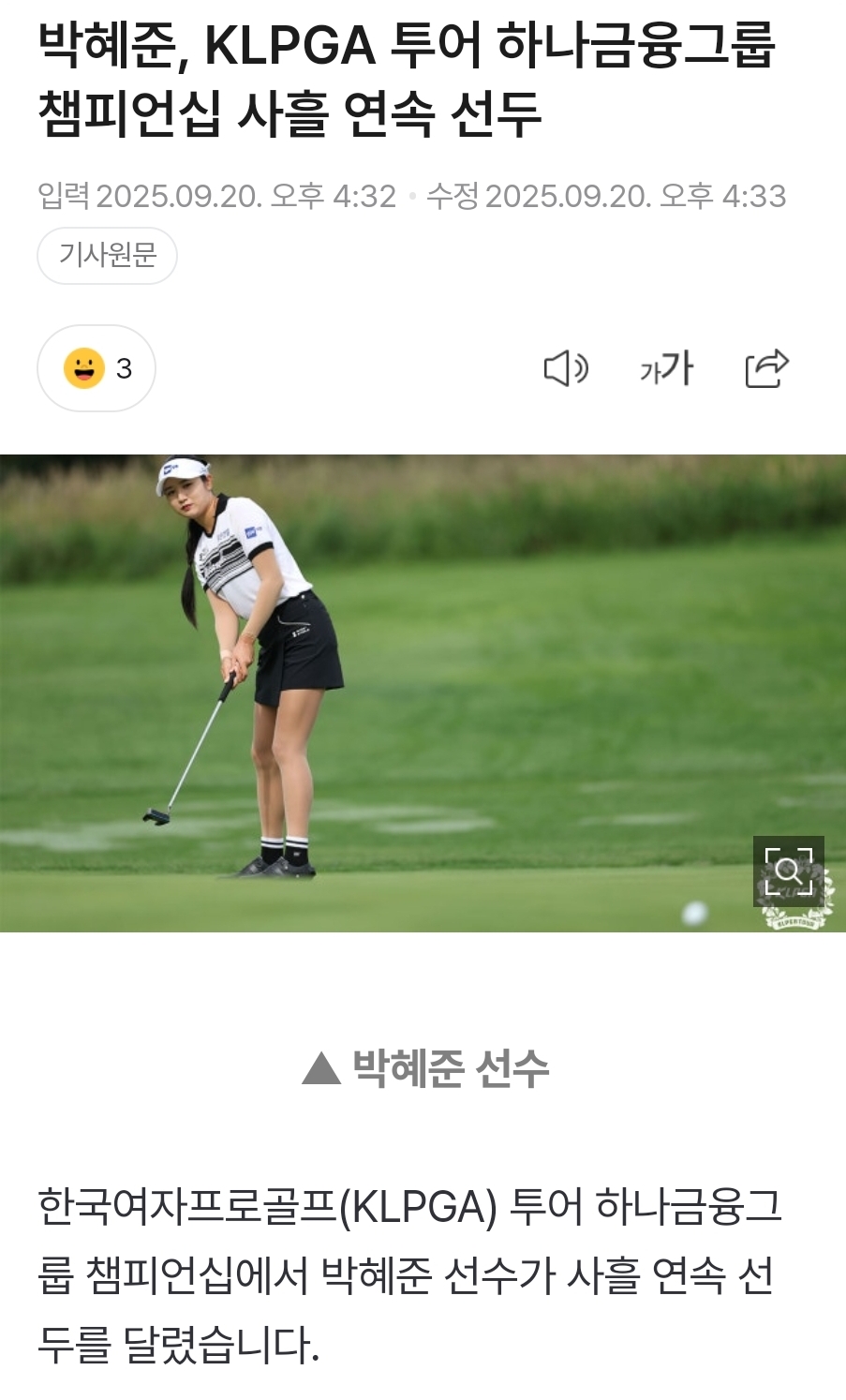
Task: Change font size with 가가 icon
Action: click(x=666, y=368)
